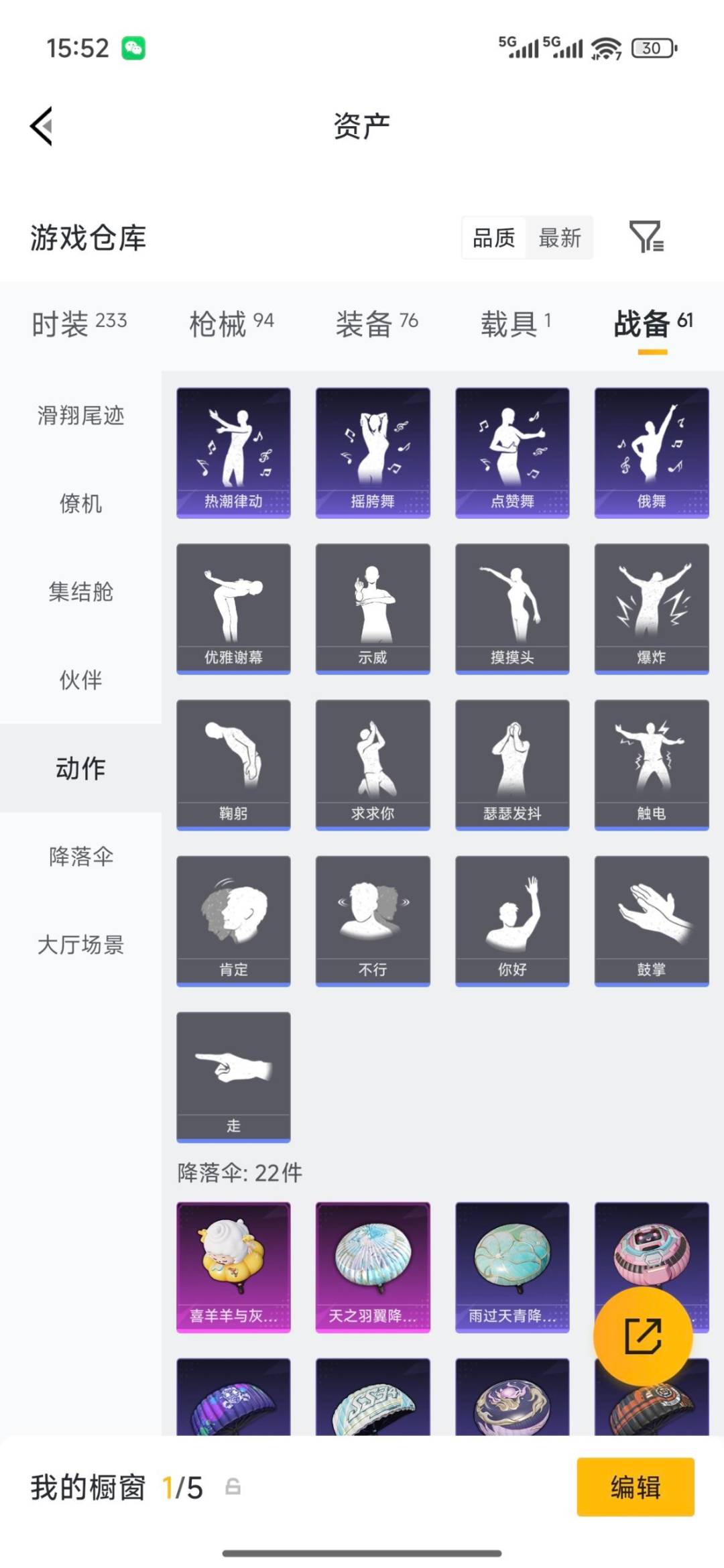Switch sorting to 品质 mode
Screen dimensions: 724x1568
tap(494, 238)
